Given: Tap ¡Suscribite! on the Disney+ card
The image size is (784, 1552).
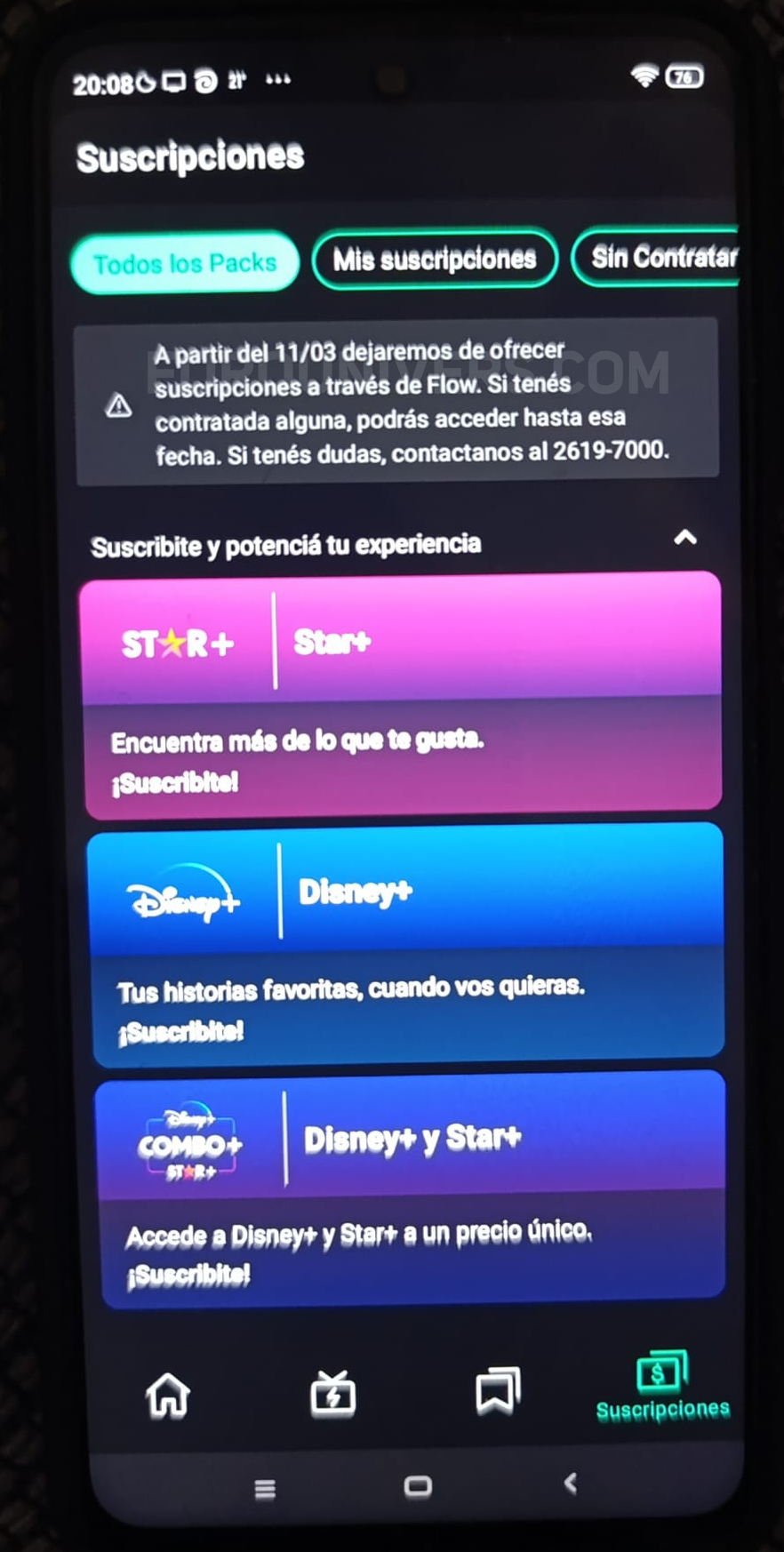Looking at the screenshot, I should click(180, 1031).
